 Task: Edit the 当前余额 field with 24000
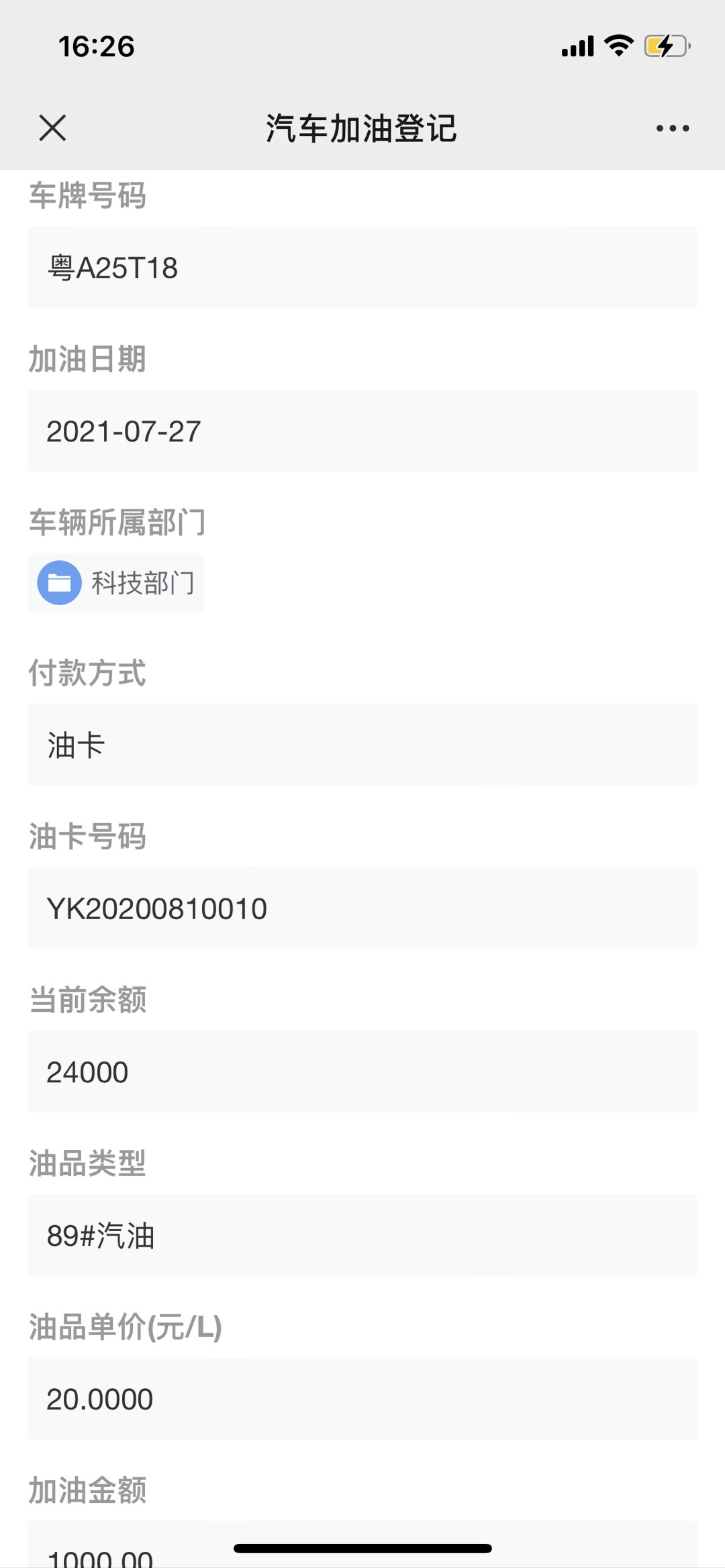[x=362, y=1072]
